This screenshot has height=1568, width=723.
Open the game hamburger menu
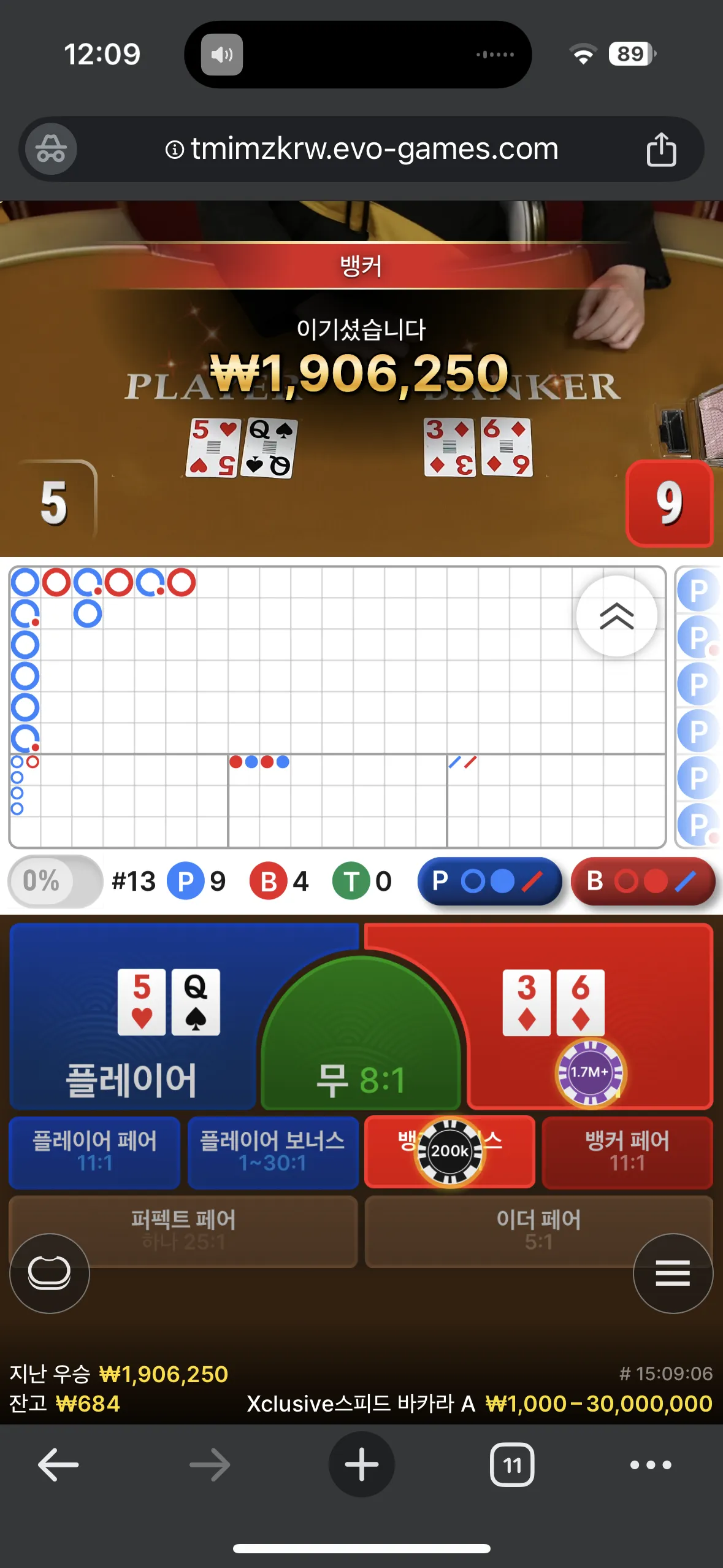tap(673, 1274)
